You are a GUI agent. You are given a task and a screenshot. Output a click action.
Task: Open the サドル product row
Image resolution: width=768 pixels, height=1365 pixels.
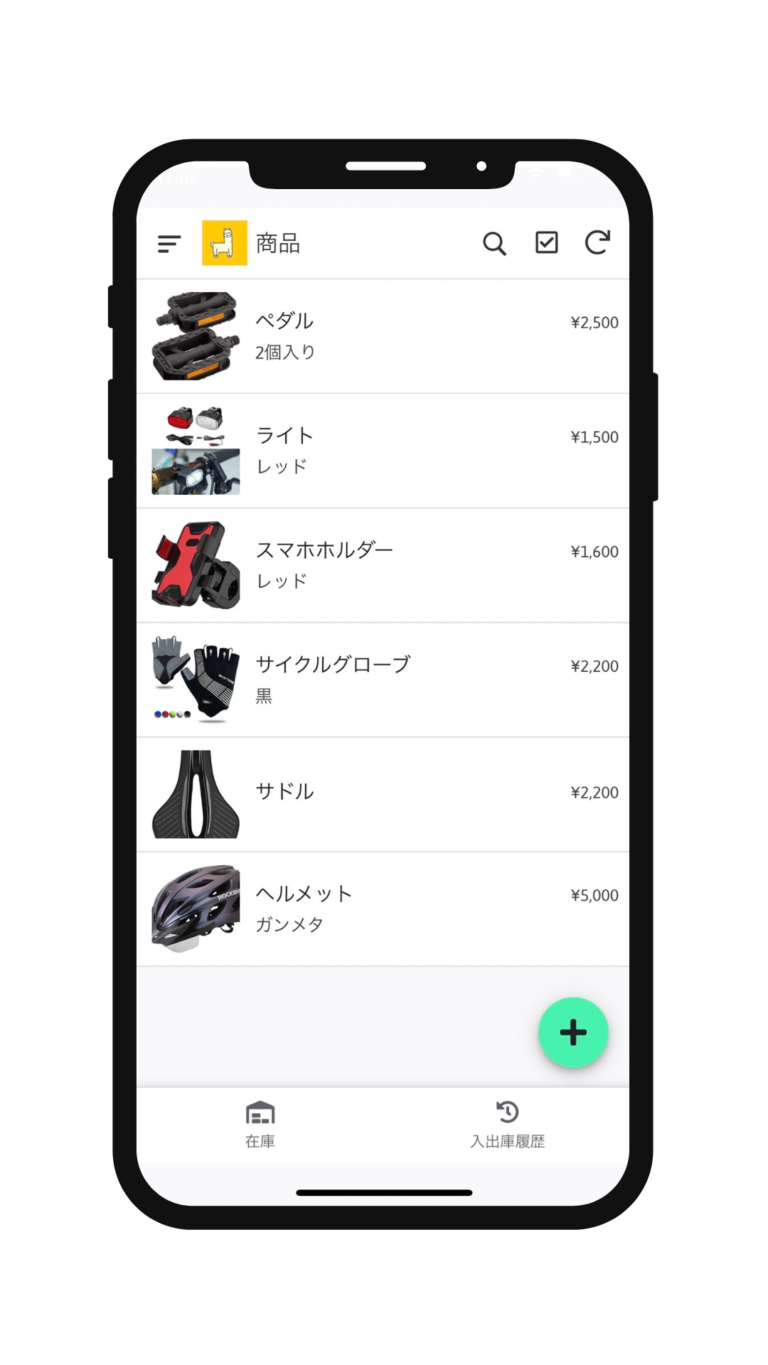[x=383, y=794]
